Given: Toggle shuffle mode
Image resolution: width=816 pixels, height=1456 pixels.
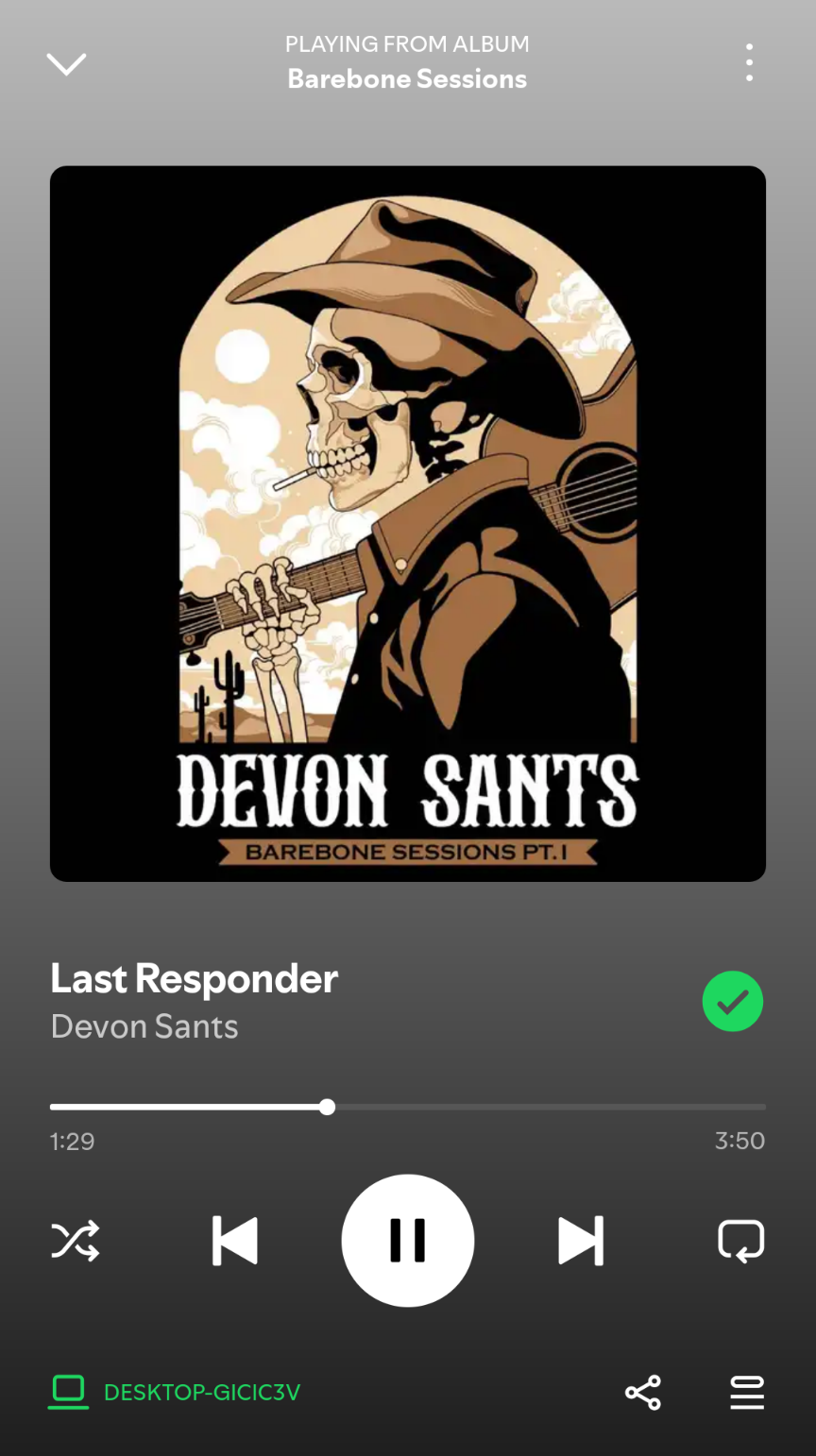Looking at the screenshot, I should 75,1241.
